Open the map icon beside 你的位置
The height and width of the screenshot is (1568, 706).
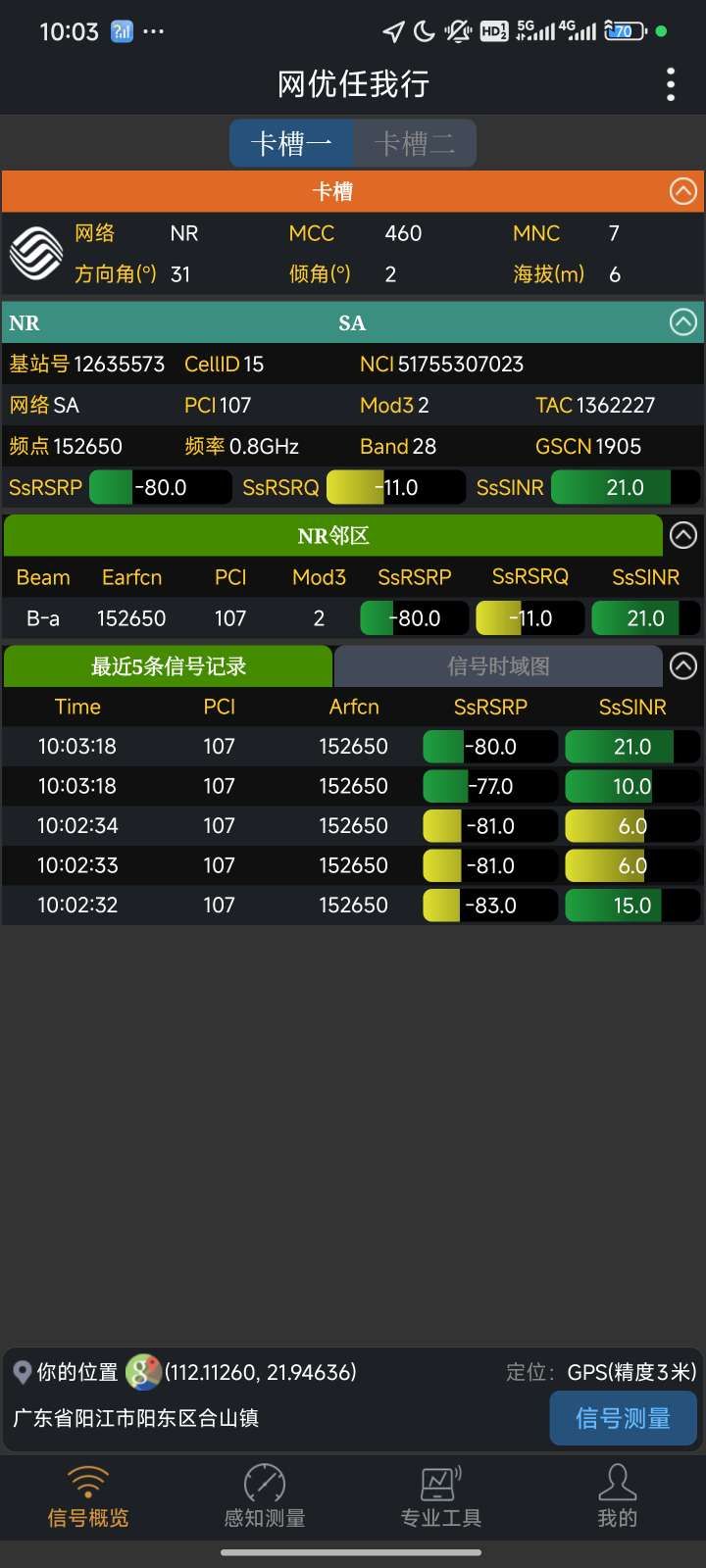143,1372
